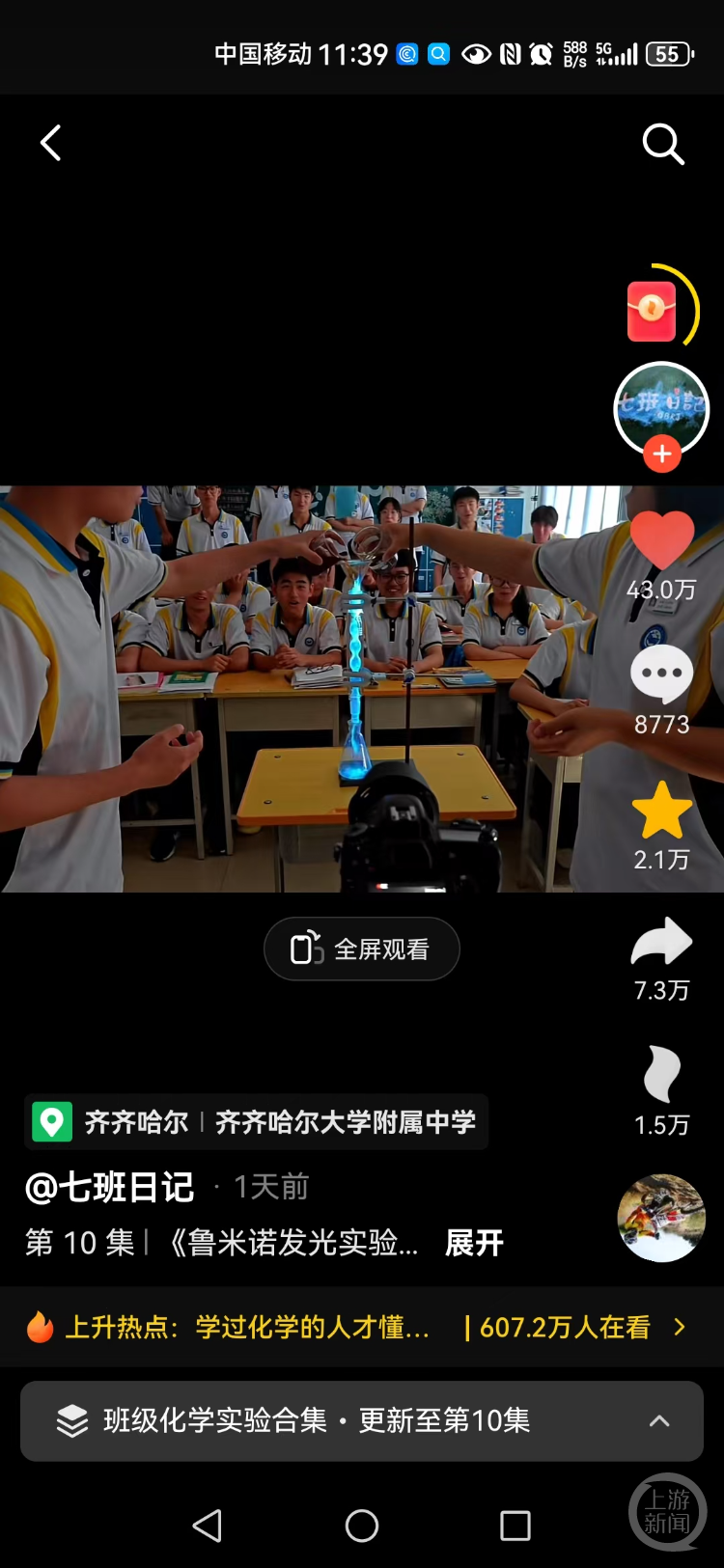Image resolution: width=724 pixels, height=1568 pixels.
Task: Tap the system home button
Action: point(362,1526)
